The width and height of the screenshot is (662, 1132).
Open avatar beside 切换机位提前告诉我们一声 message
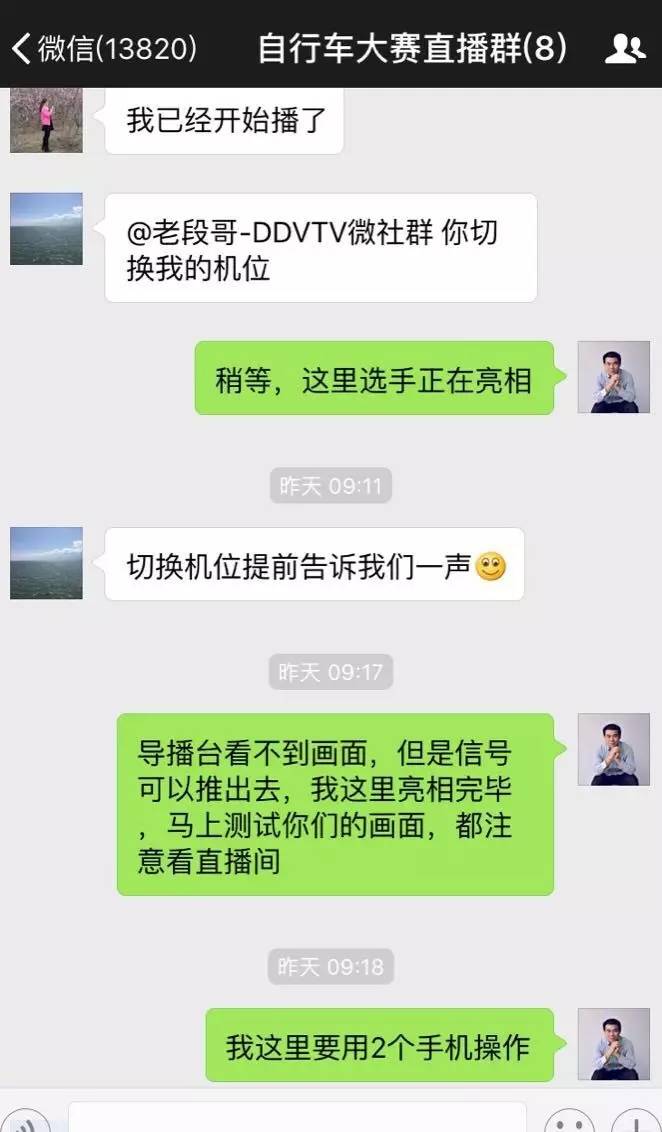click(x=46, y=563)
